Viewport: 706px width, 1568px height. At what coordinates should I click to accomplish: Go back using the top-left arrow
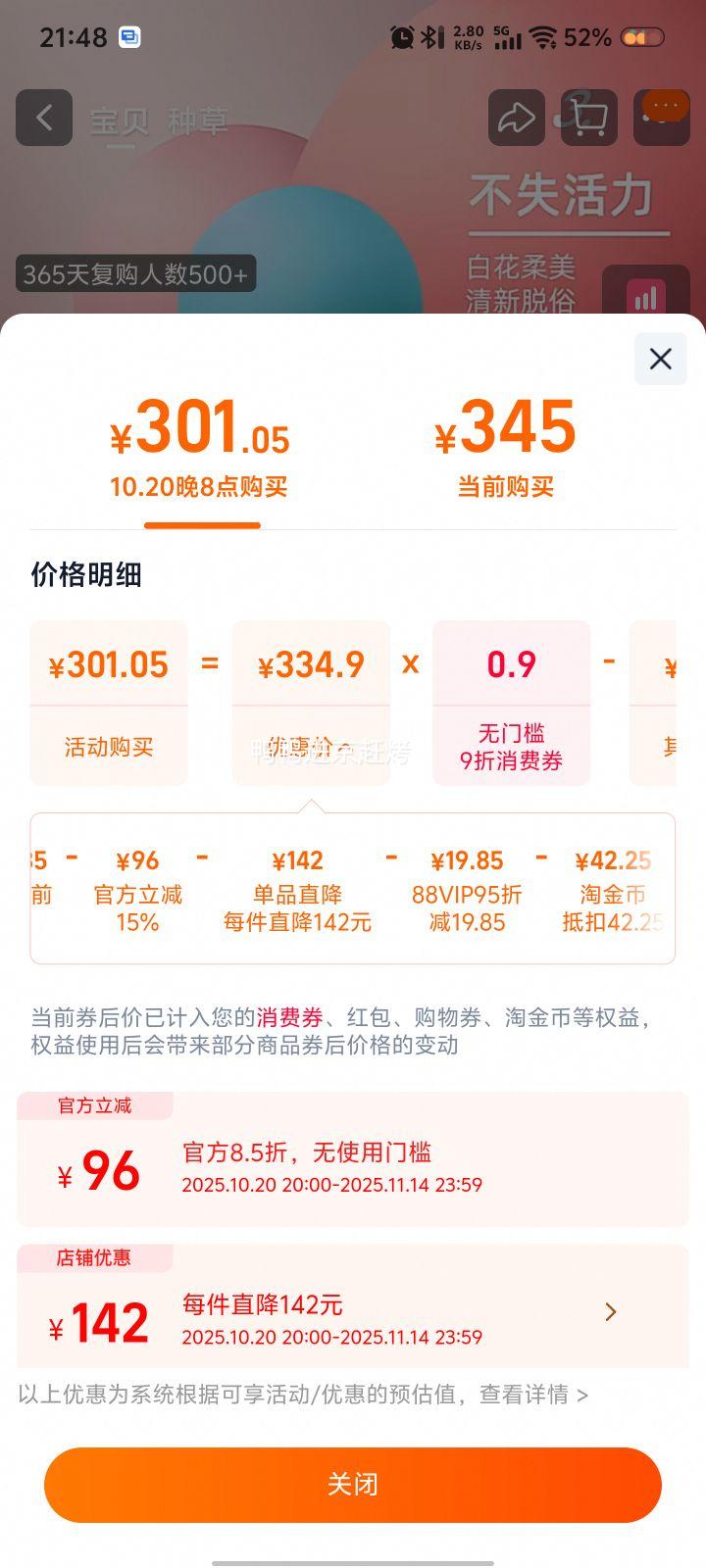[x=44, y=118]
